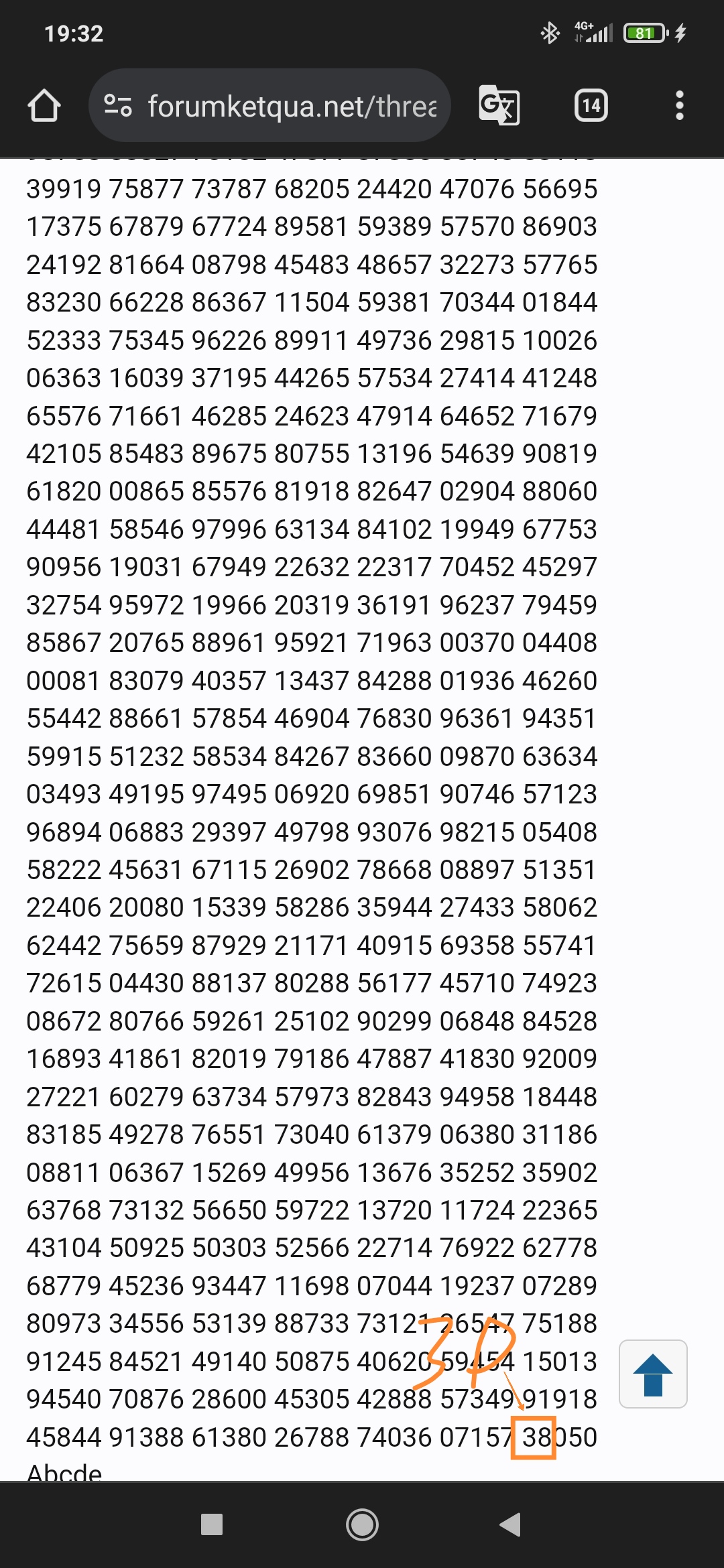Show recent apps with the square button
This screenshot has height=1568, width=724.
212,1524
